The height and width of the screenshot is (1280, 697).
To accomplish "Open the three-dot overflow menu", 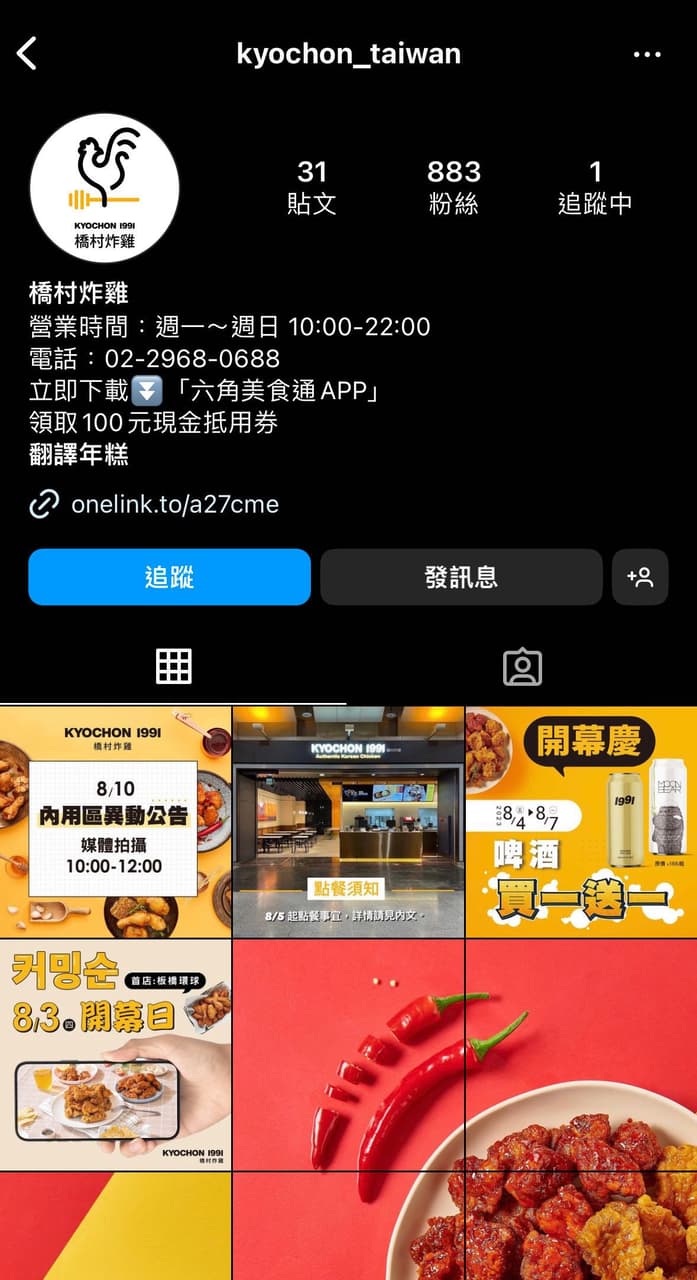I will (x=647, y=54).
